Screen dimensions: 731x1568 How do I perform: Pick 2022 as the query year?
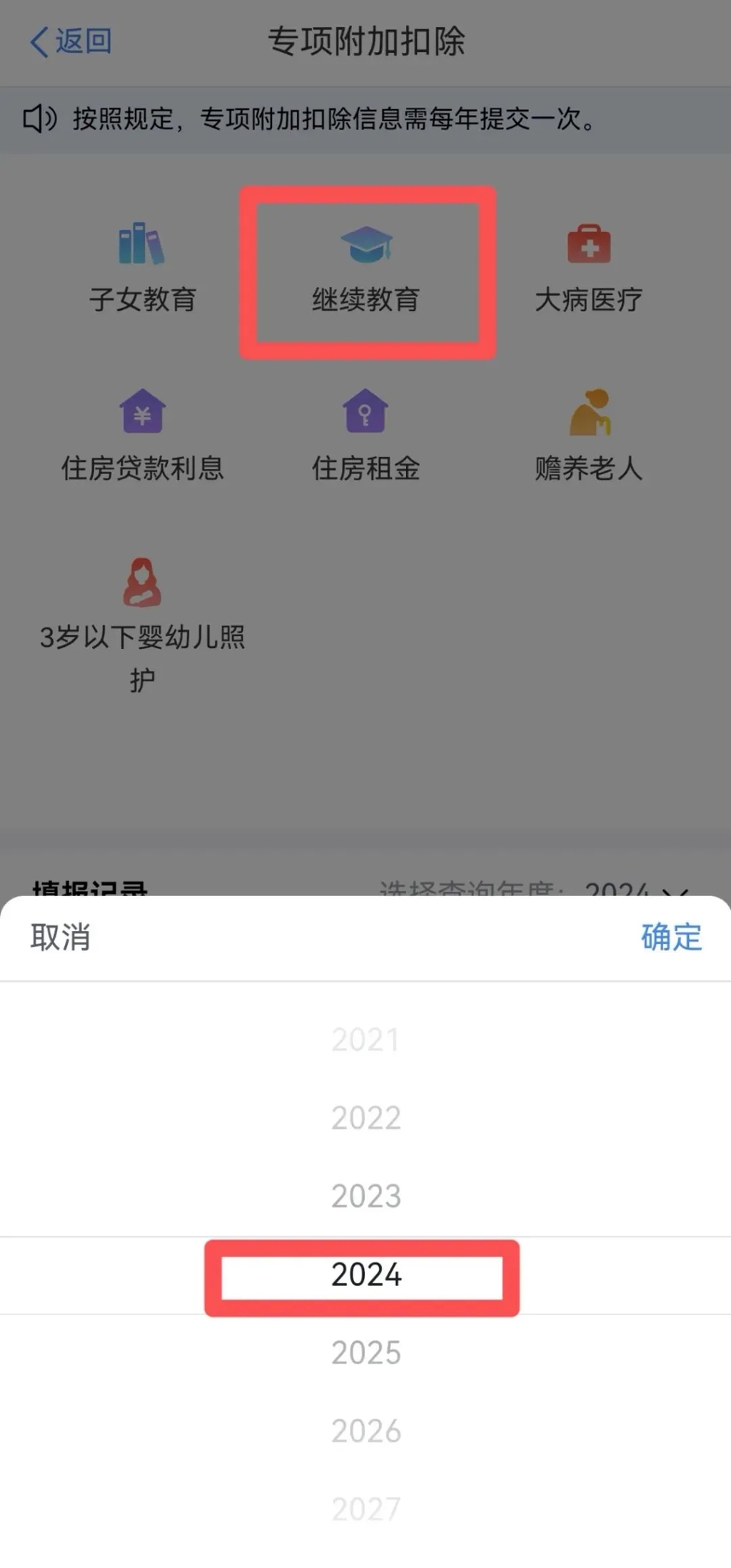click(365, 1117)
